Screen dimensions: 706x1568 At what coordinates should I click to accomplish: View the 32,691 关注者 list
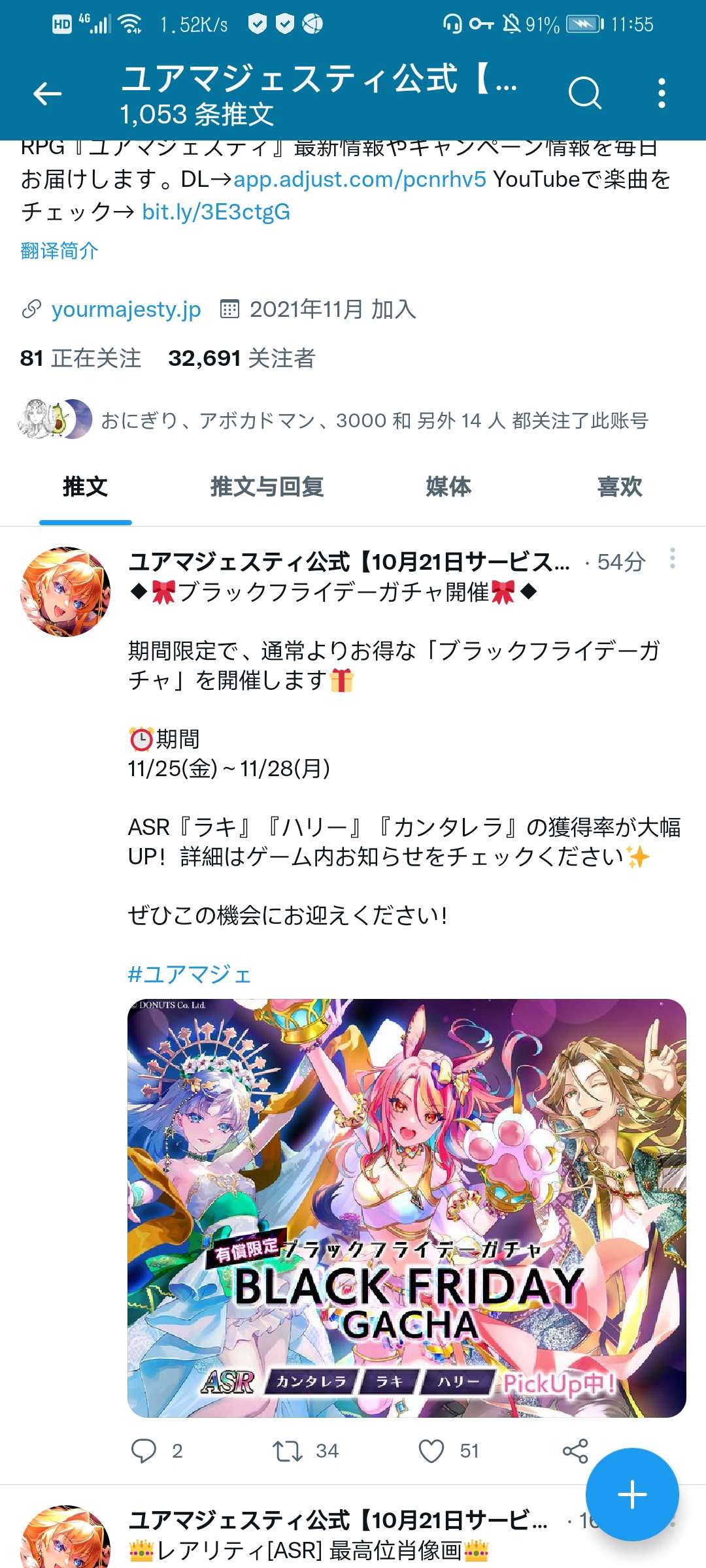[241, 358]
